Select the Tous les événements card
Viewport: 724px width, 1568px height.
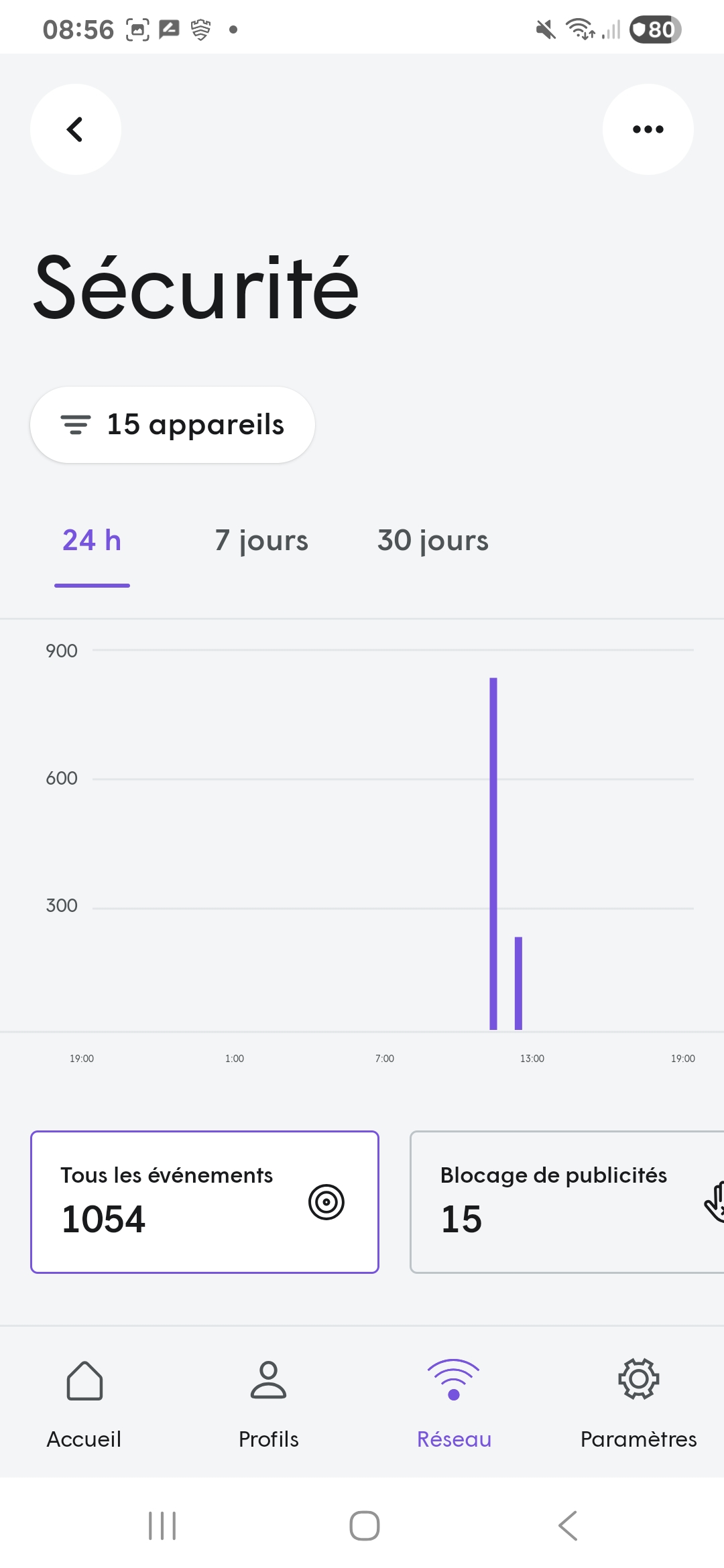(204, 1201)
